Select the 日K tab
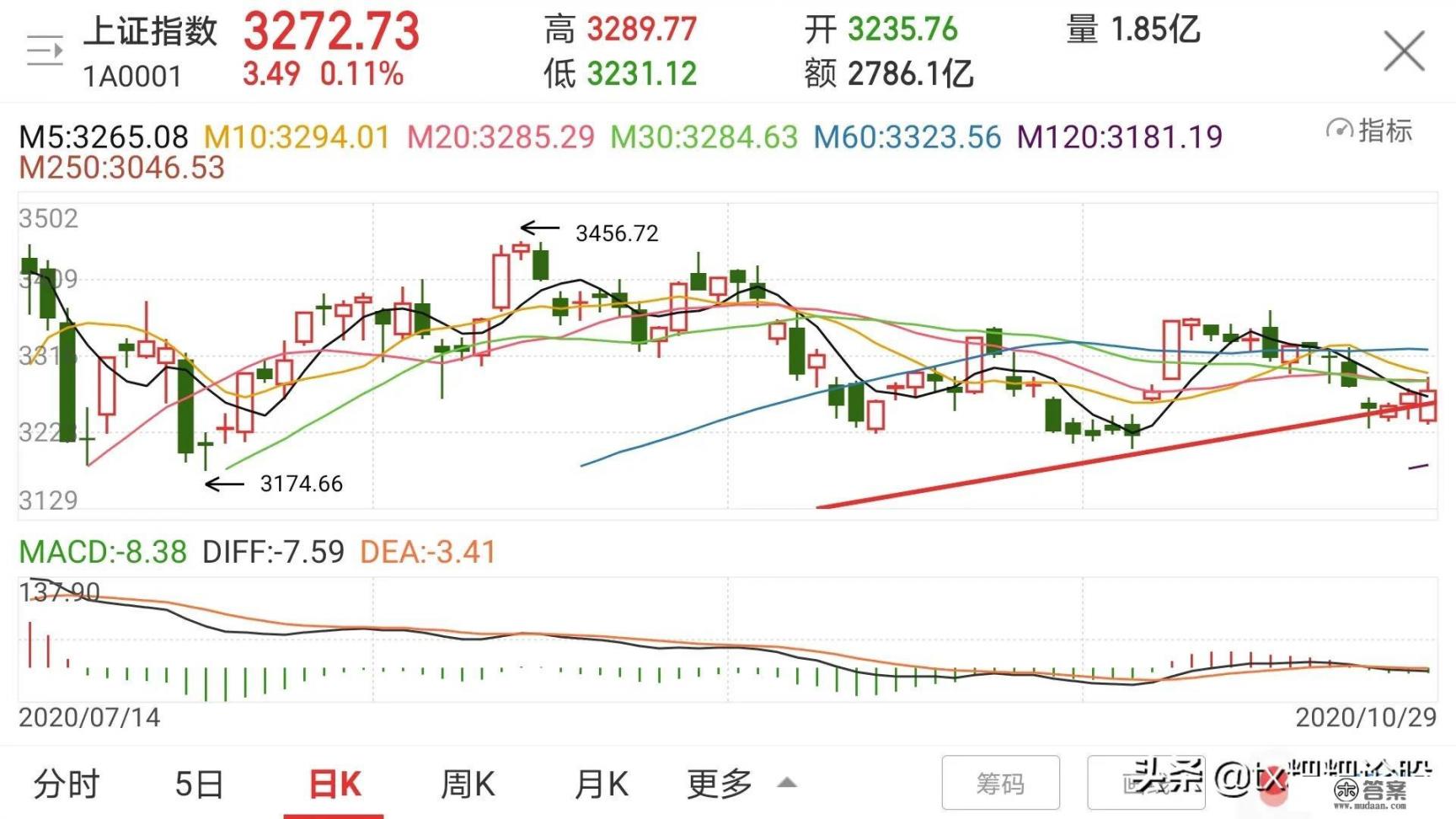 [335, 784]
